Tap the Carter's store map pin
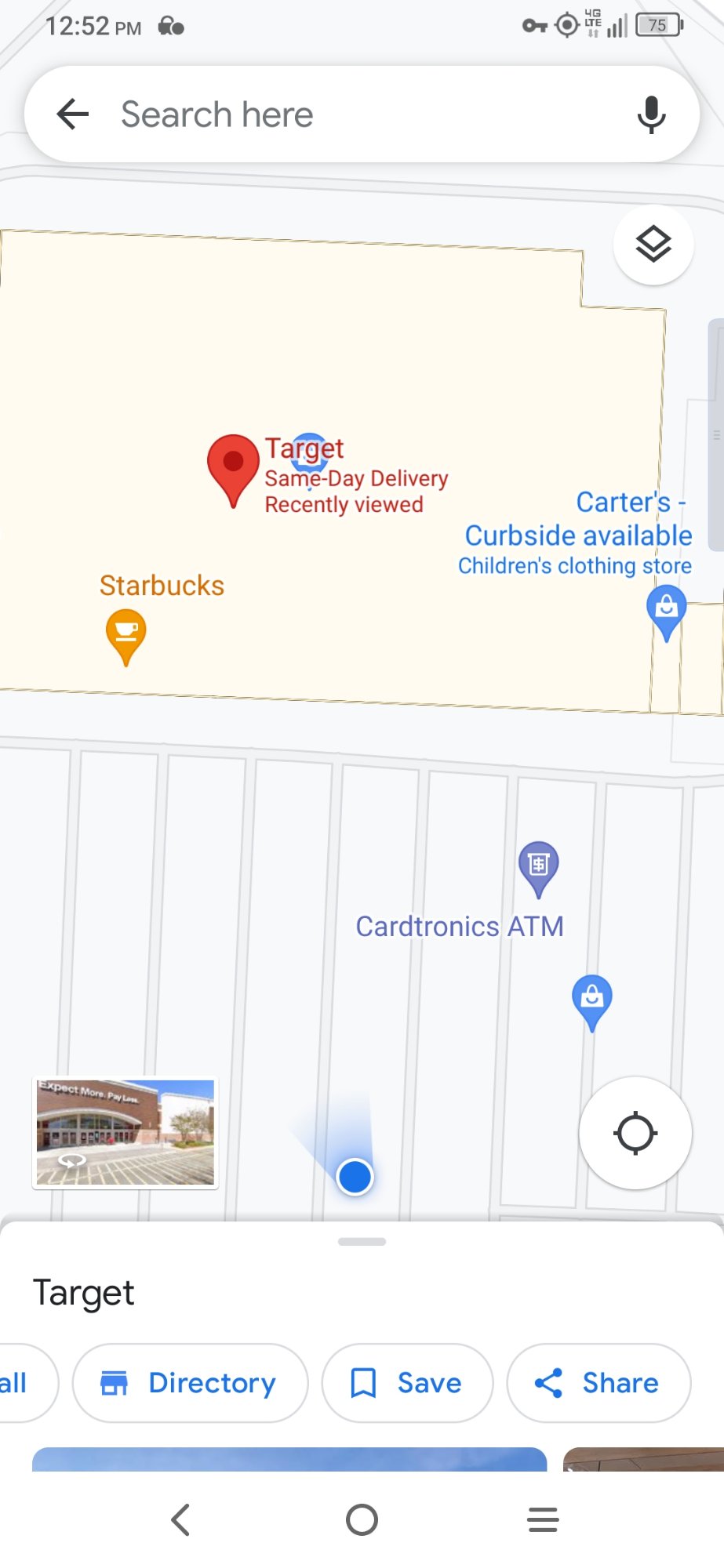Image resolution: width=724 pixels, height=1568 pixels. pos(666,608)
